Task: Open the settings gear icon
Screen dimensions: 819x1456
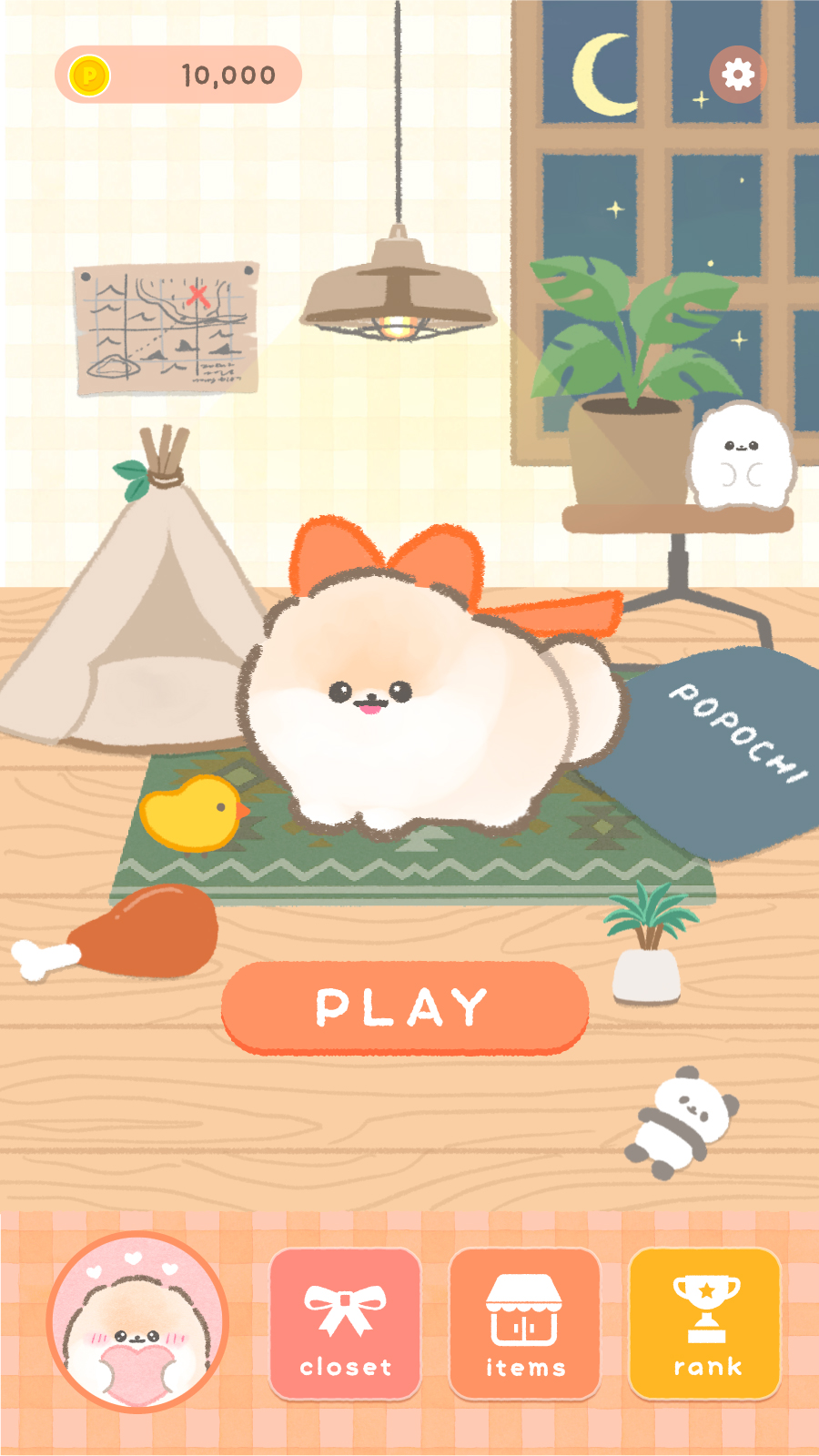Action: (x=738, y=74)
